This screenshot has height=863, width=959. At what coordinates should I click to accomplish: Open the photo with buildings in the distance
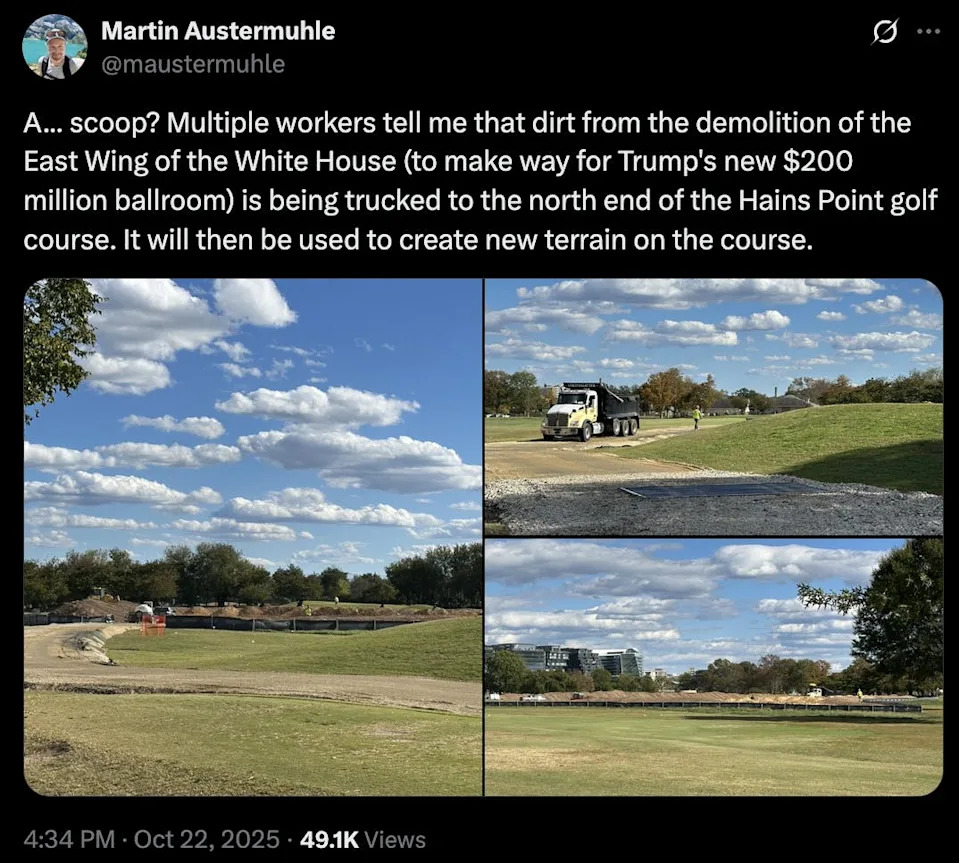[713, 667]
